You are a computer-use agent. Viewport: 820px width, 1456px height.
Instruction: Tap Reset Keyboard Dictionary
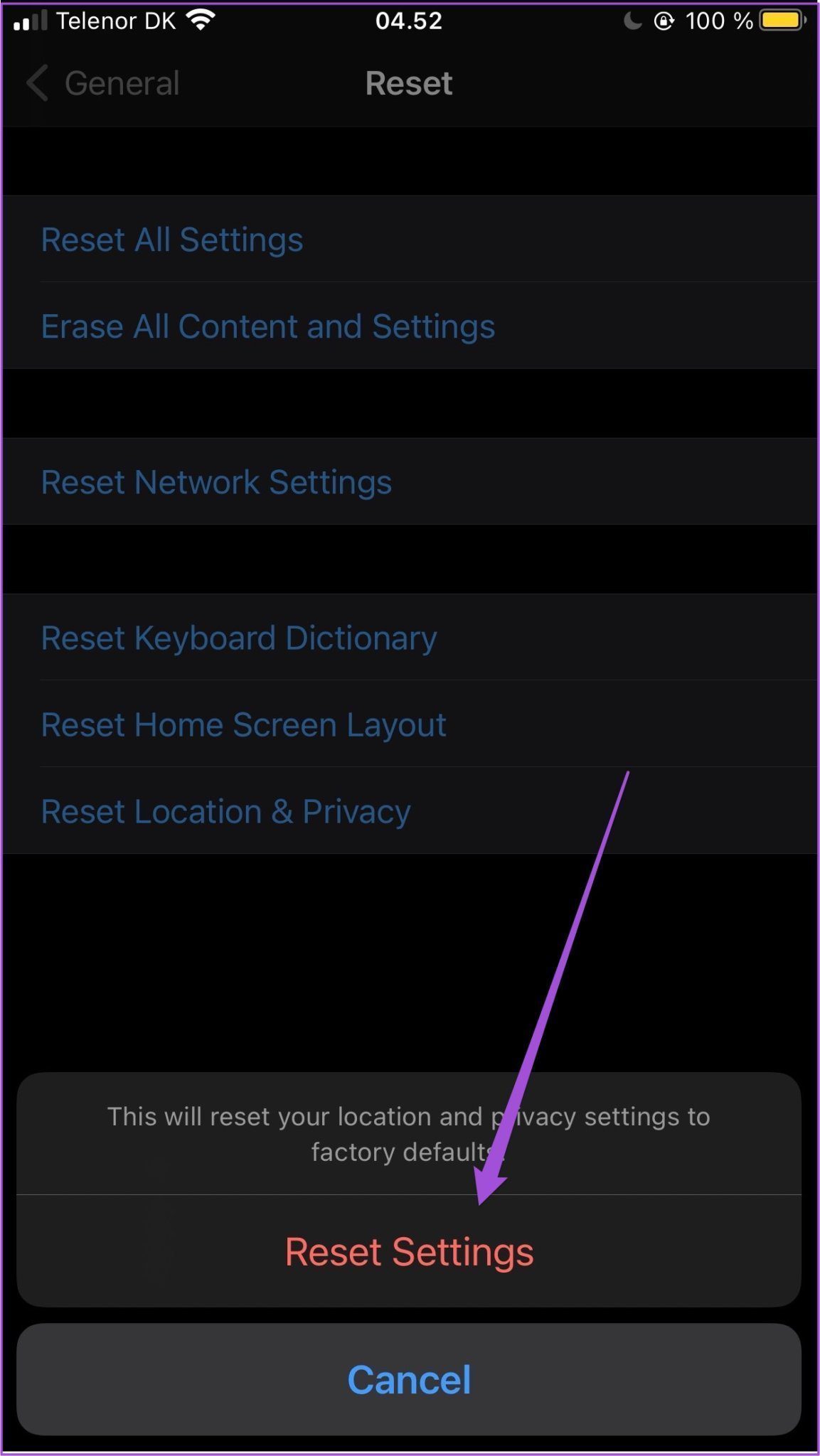click(410, 637)
